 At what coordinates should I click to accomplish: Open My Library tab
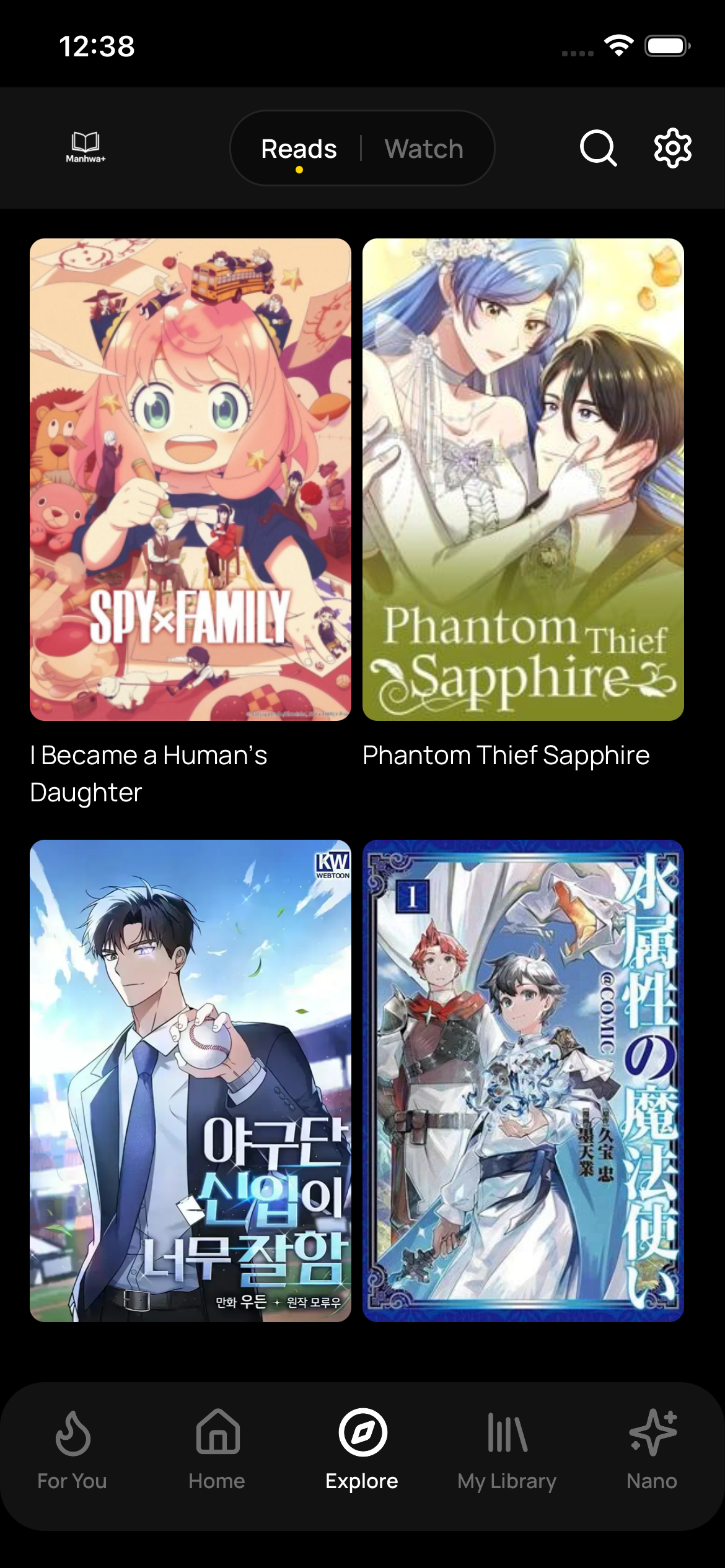coord(507,1449)
